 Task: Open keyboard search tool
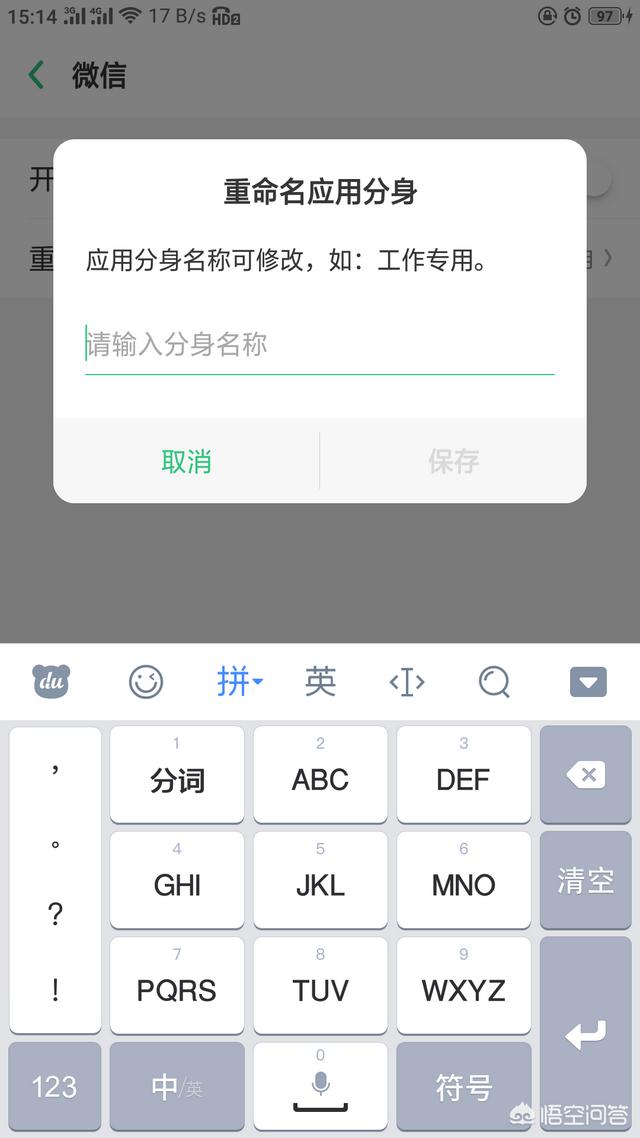[x=494, y=682]
